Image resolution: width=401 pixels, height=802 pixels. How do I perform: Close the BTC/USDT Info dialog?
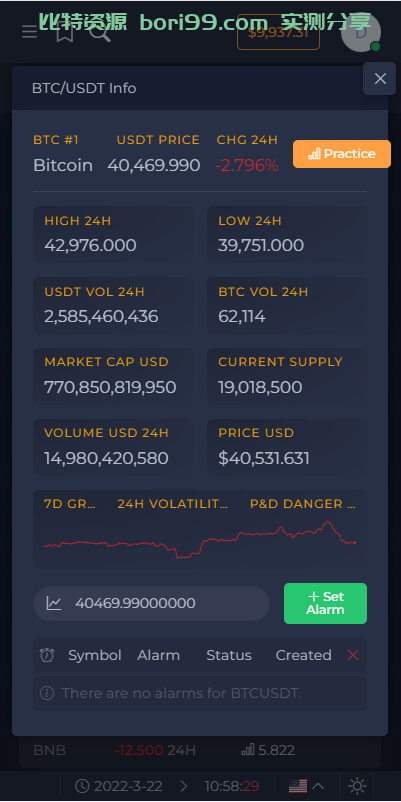[x=380, y=78]
